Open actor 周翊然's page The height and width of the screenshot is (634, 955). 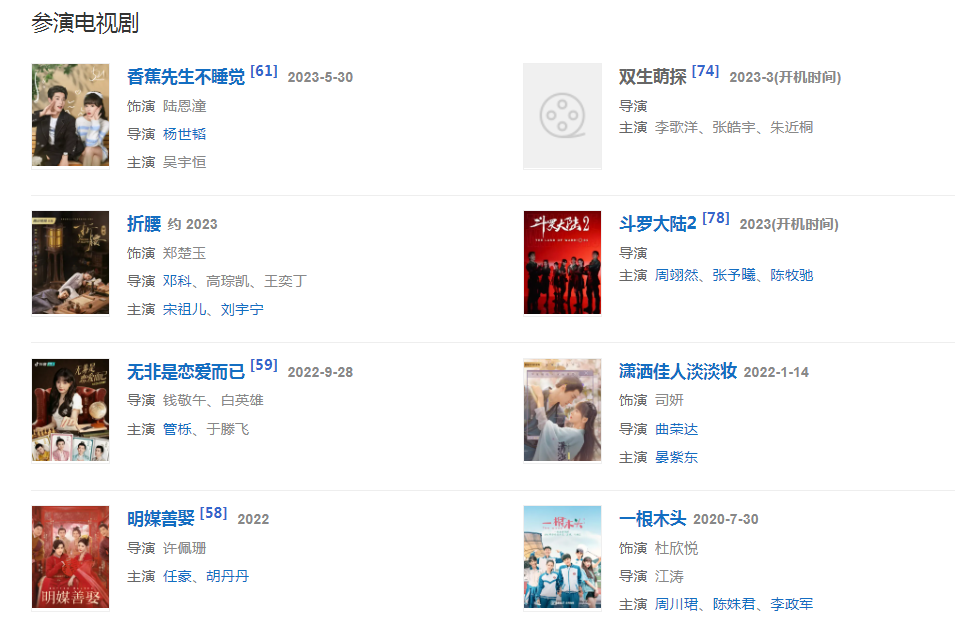coord(676,275)
